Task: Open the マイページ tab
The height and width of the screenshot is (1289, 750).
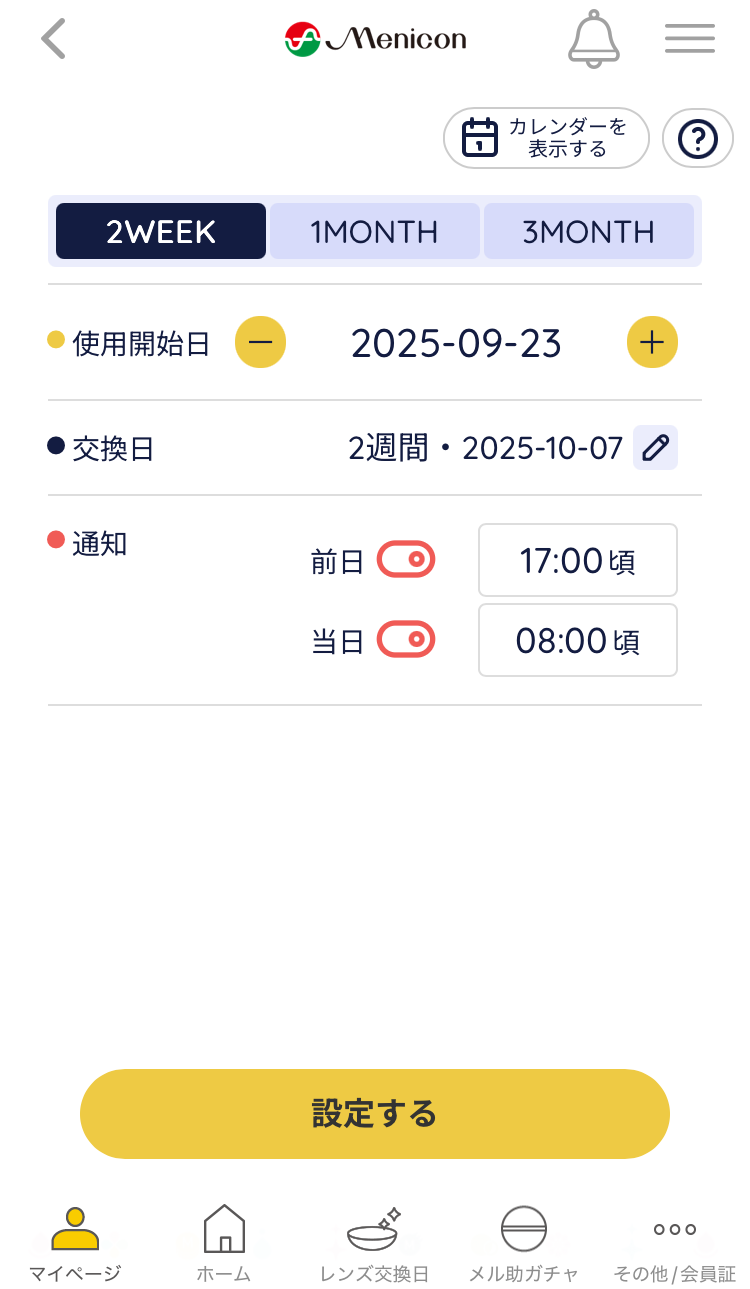Action: [x=75, y=1245]
